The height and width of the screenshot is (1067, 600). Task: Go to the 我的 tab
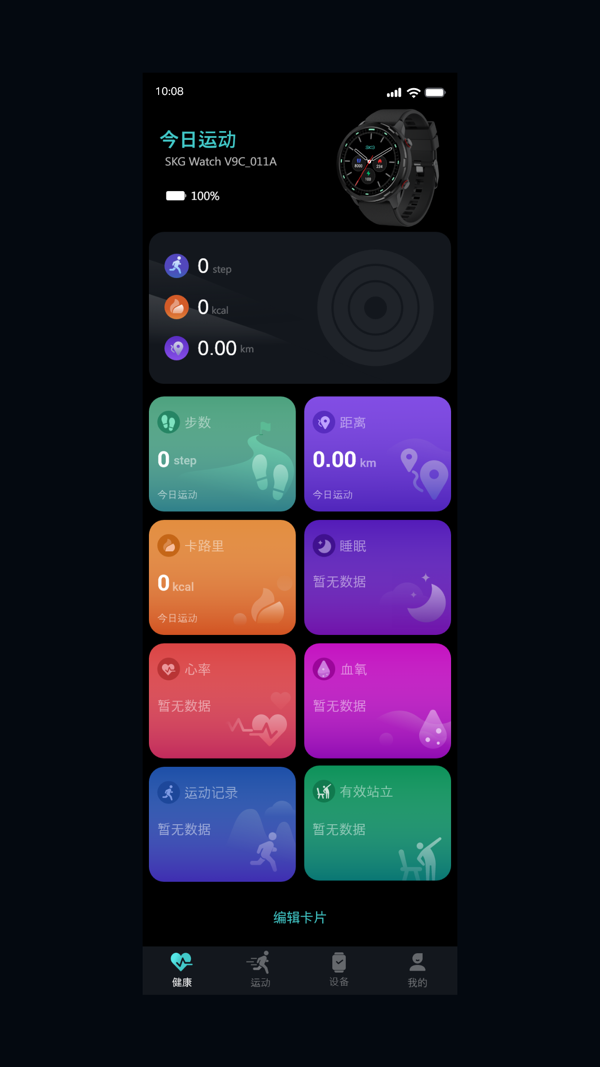(417, 970)
